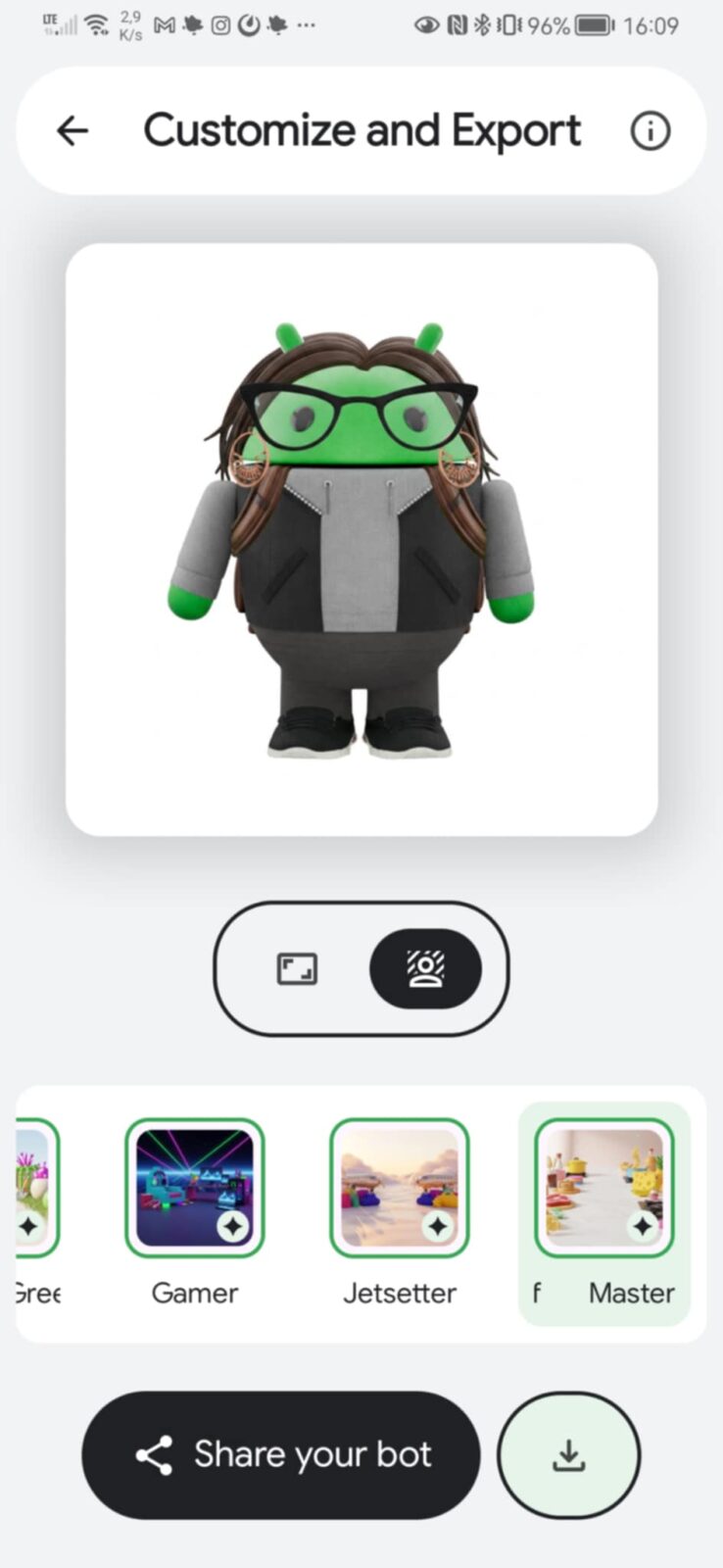Tap the Android bot preview image
This screenshot has width=723, height=1568.
pos(361,539)
